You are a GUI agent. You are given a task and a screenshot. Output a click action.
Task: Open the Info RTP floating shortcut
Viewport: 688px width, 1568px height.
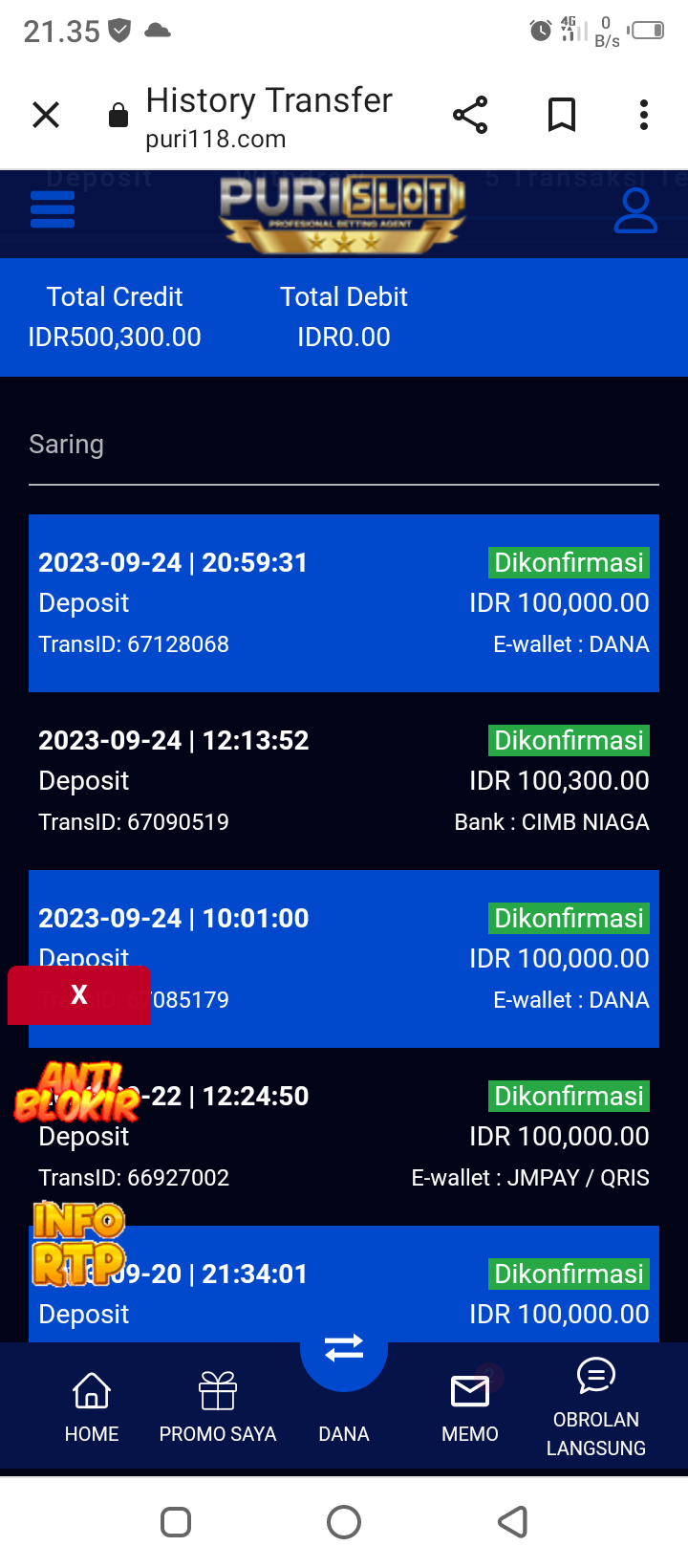coord(78,1244)
